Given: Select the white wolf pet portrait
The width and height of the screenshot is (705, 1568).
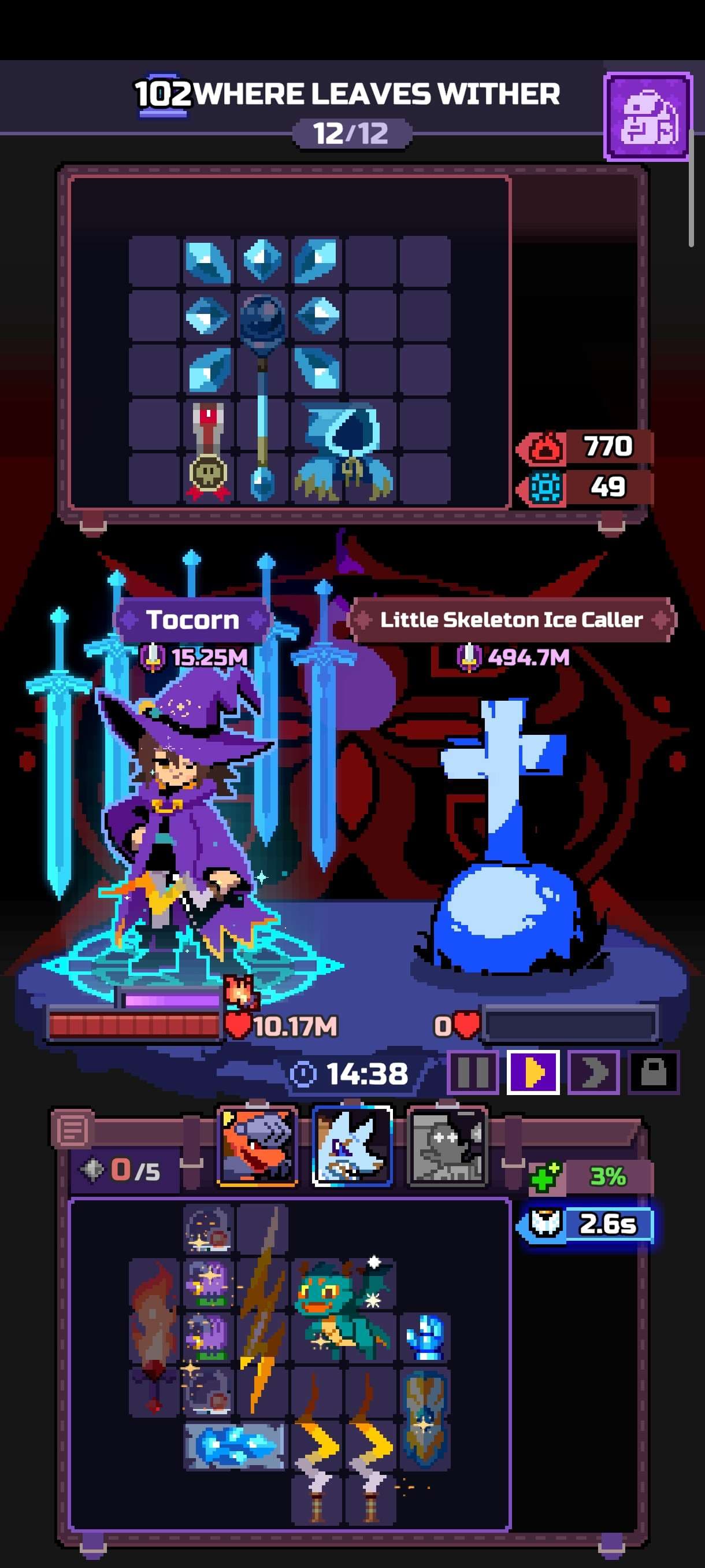Looking at the screenshot, I should click(352, 1147).
